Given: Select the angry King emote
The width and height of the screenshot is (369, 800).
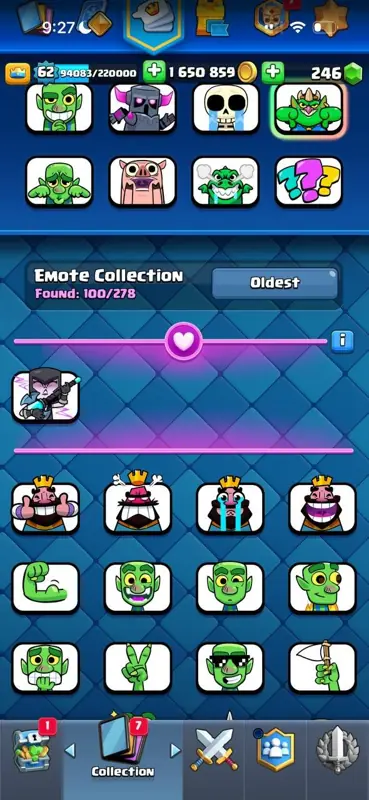Looking at the screenshot, I should (x=138, y=507).
